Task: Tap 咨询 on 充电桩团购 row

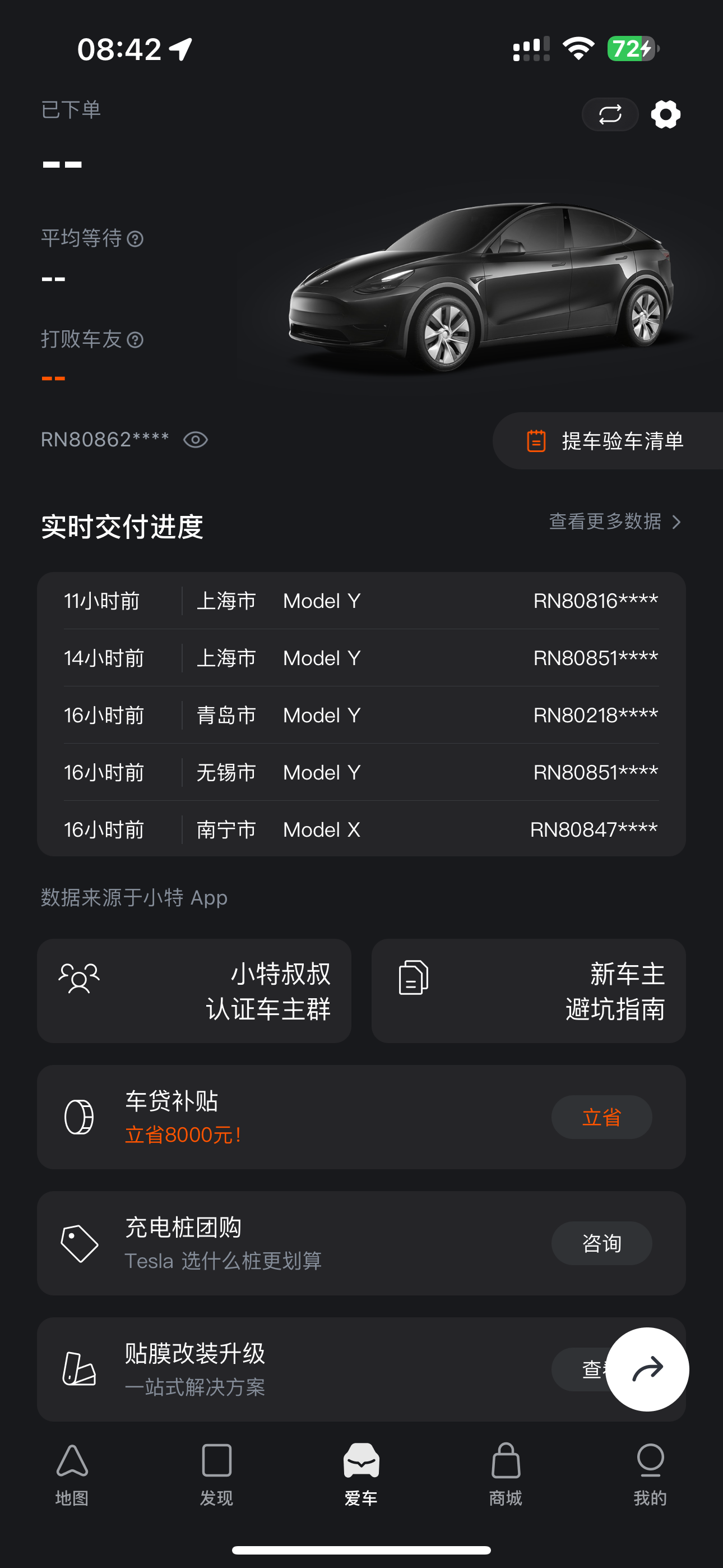Action: pyautogui.click(x=601, y=1243)
